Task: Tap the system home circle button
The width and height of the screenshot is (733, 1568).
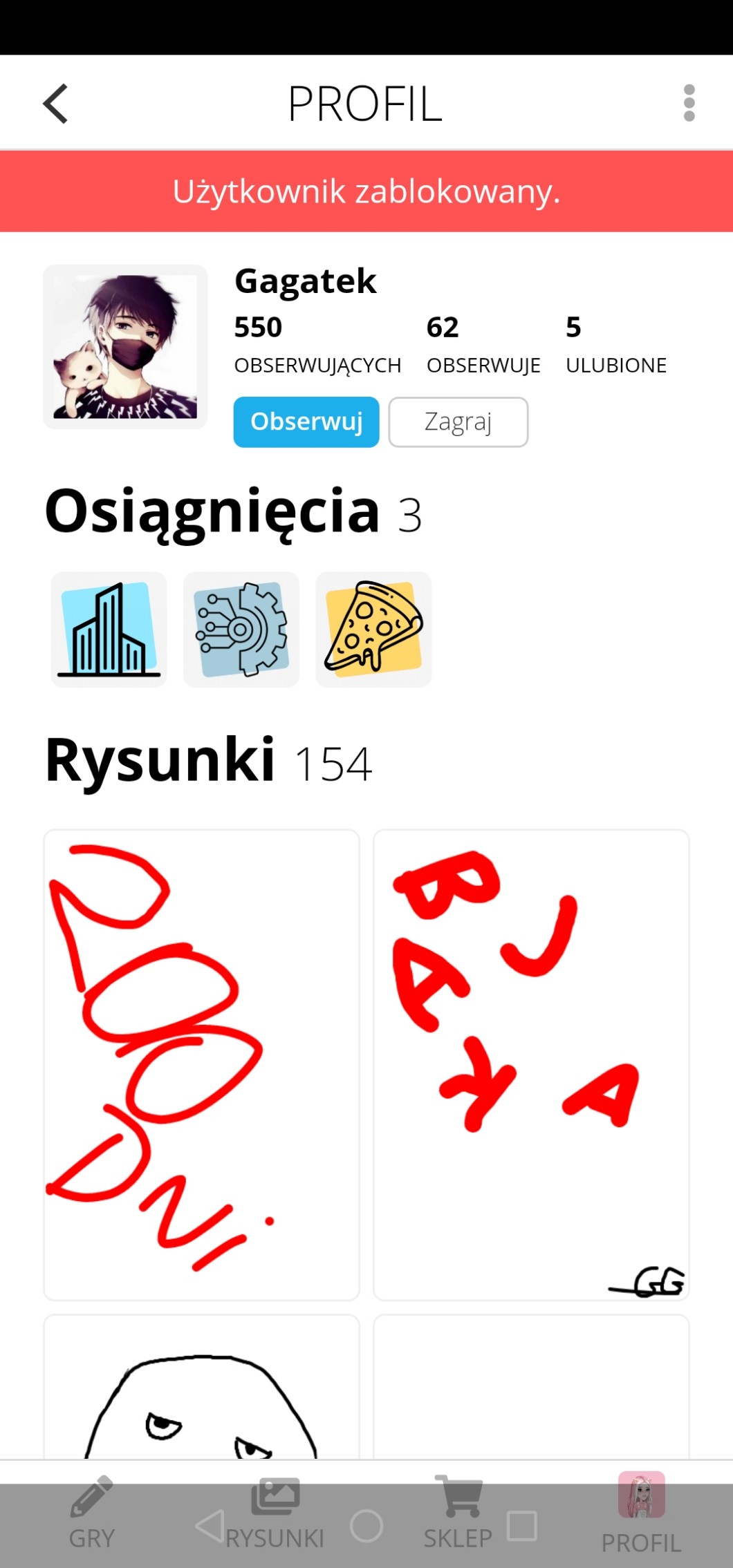Action: (x=366, y=1526)
